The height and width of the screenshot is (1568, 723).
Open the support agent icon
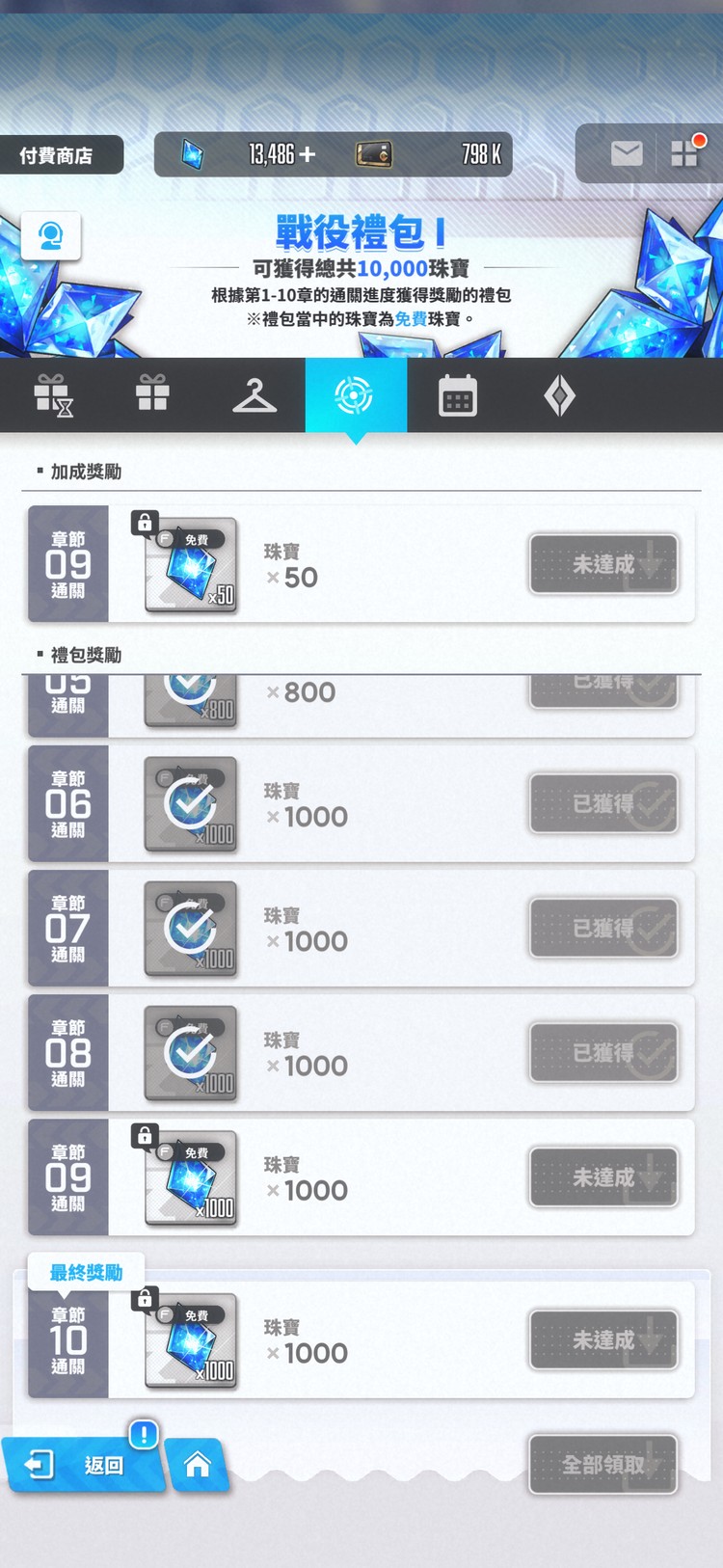coord(50,235)
